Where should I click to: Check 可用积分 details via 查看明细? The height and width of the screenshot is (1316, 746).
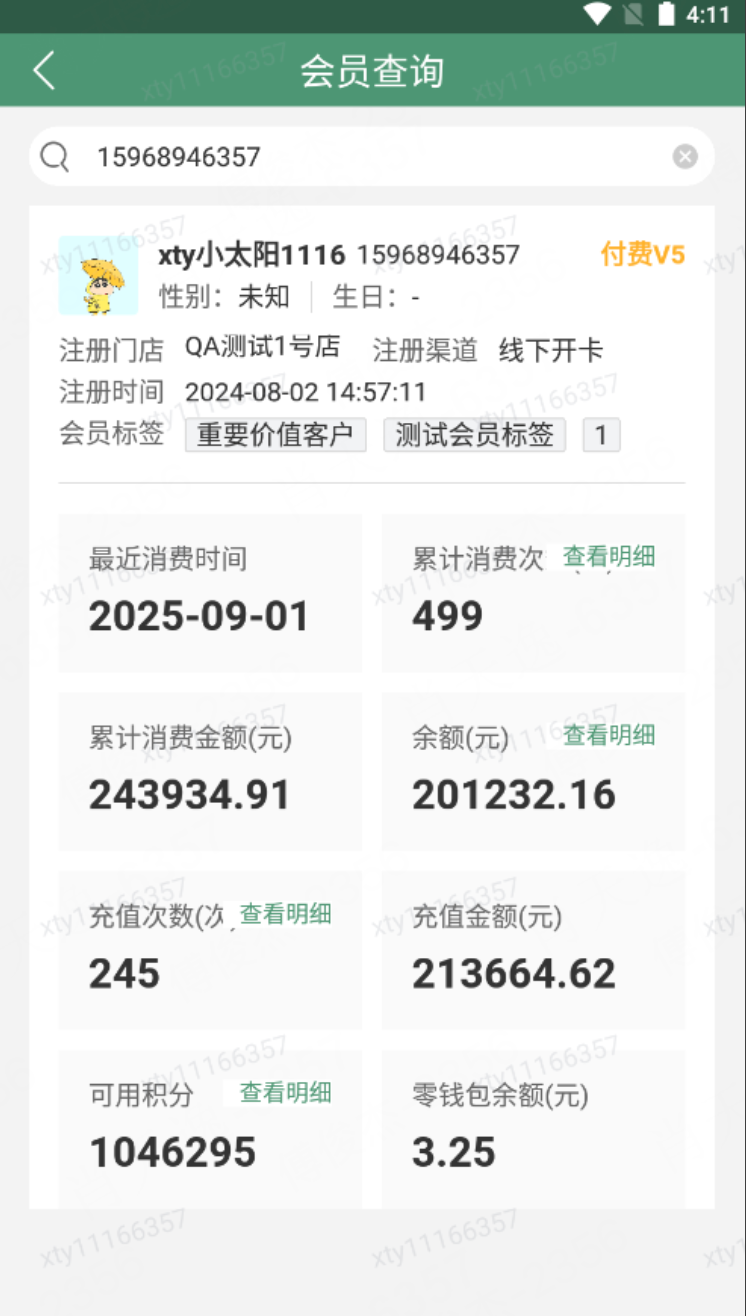[x=285, y=1092]
